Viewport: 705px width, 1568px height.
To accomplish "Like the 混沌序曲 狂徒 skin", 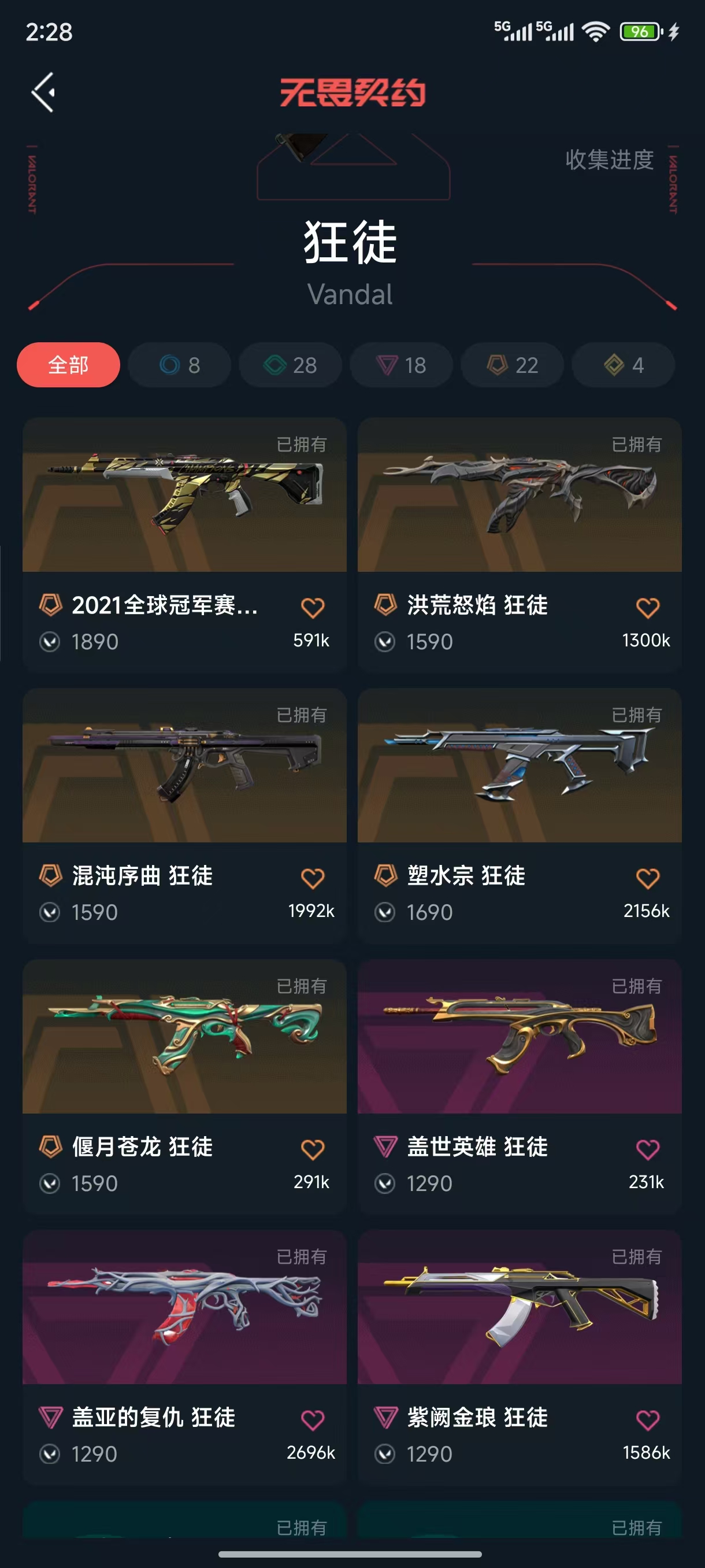I will (313, 878).
